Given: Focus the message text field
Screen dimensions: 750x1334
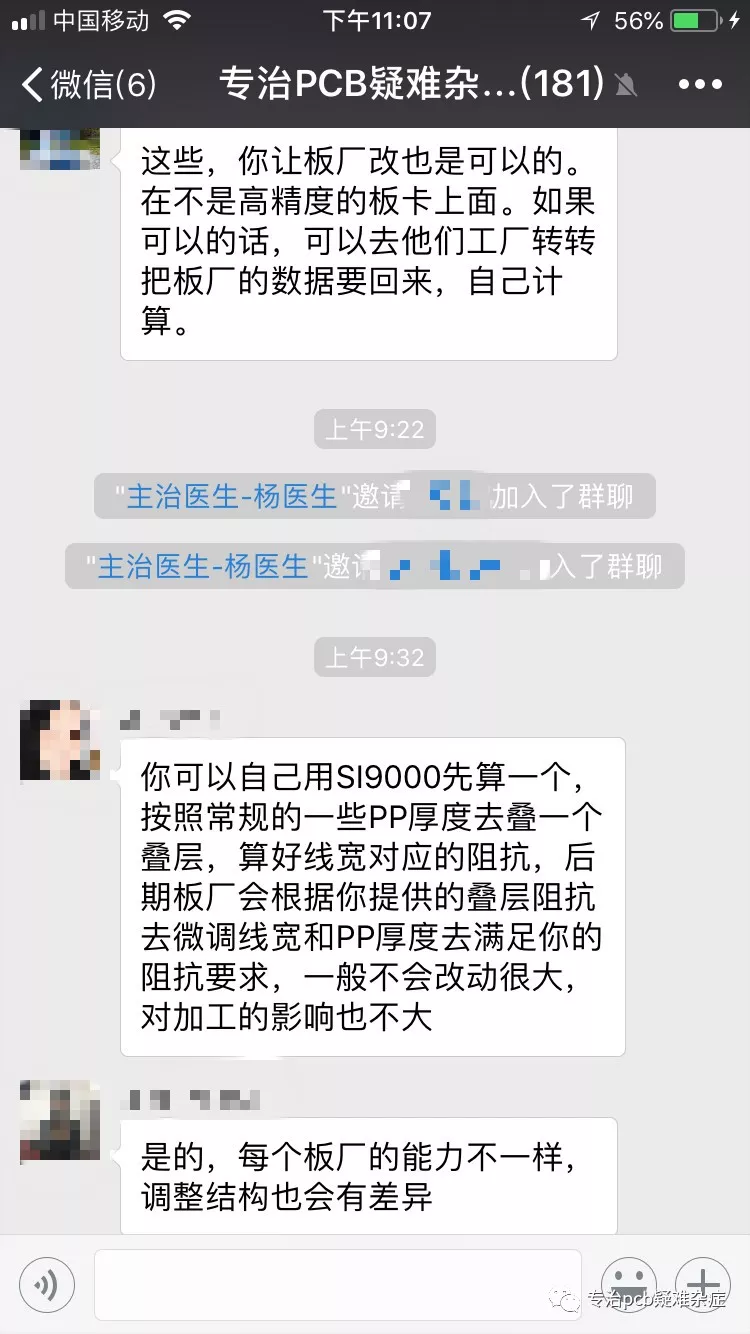Looking at the screenshot, I should tap(337, 1284).
